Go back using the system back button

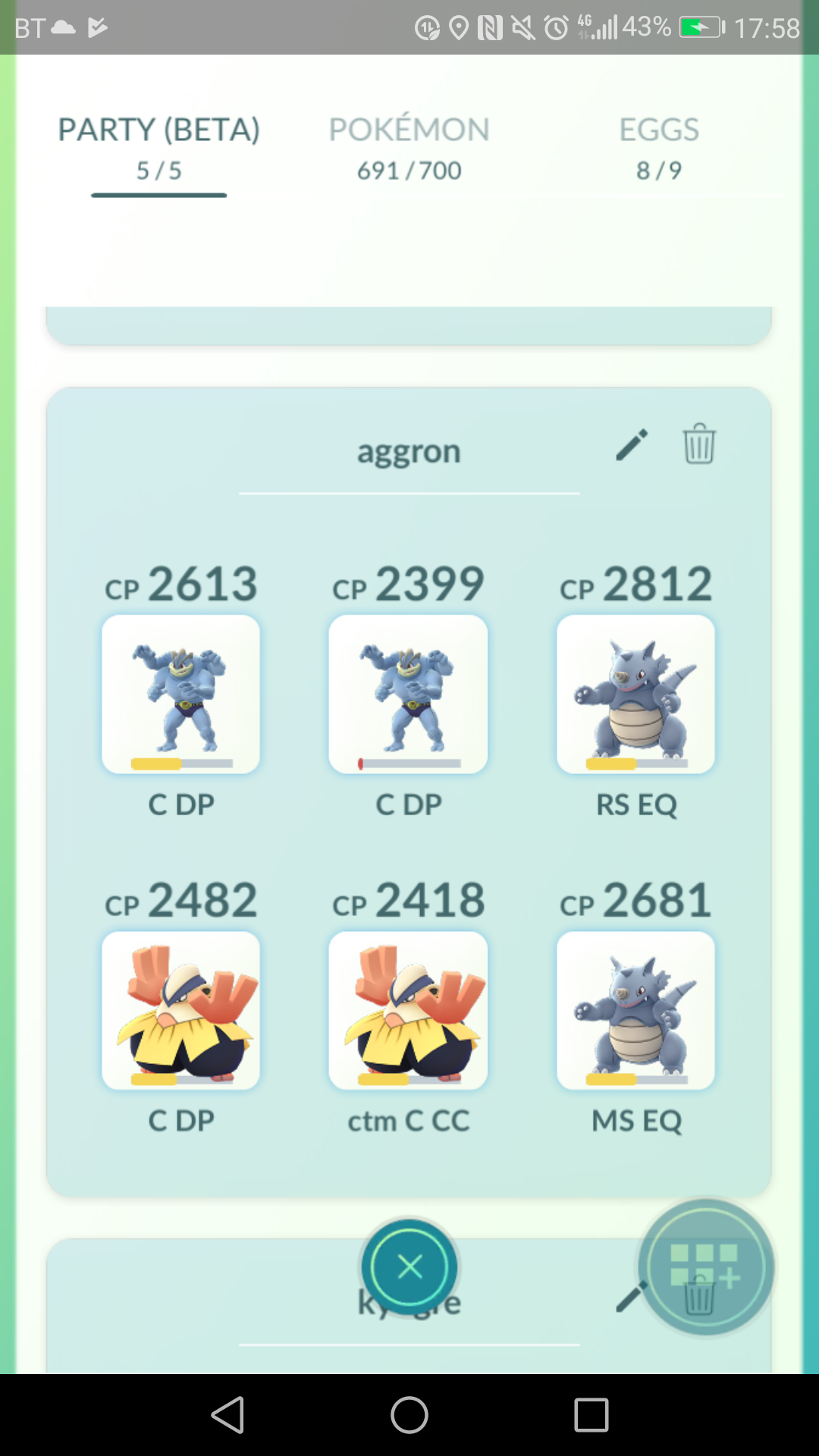pos(227,1415)
